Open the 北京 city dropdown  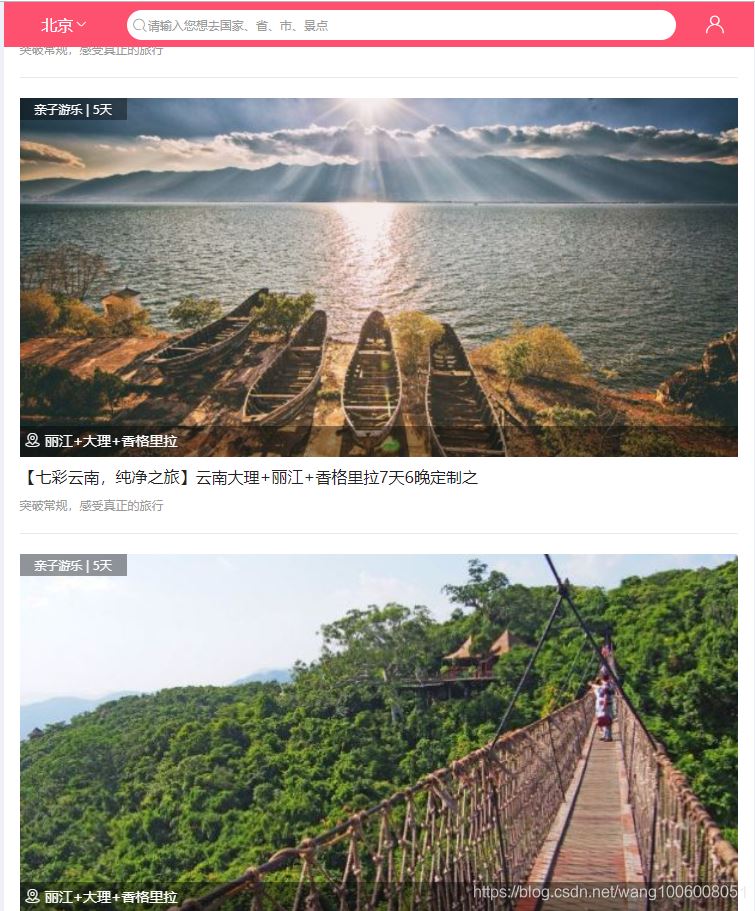coord(63,25)
